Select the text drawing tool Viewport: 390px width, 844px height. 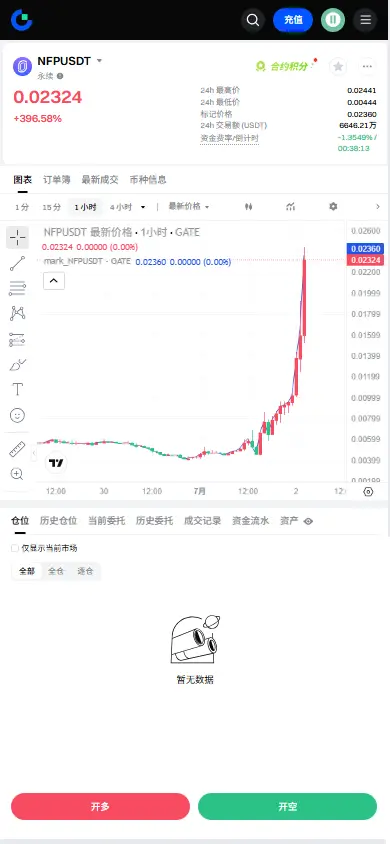(17, 389)
